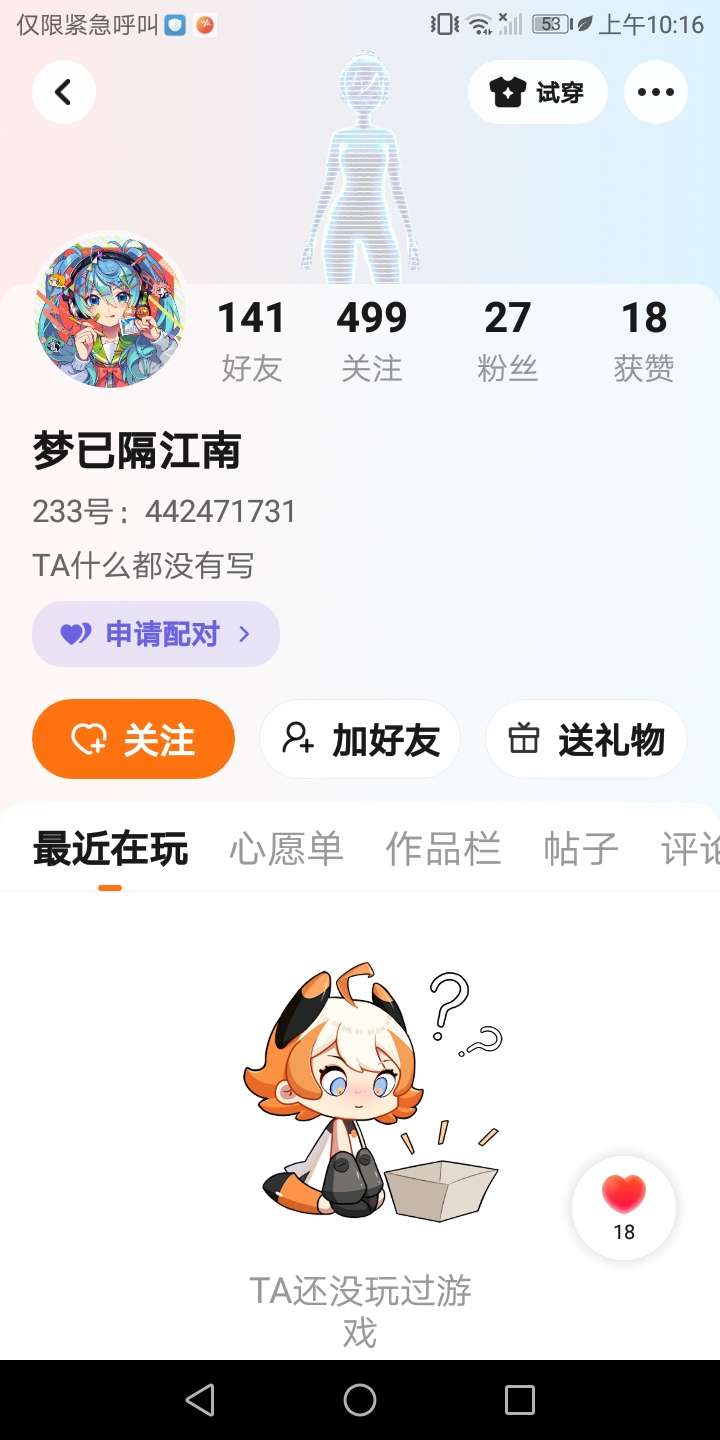The height and width of the screenshot is (1440, 720).
Task: Switch to the 帖子 tab
Action: pos(581,849)
